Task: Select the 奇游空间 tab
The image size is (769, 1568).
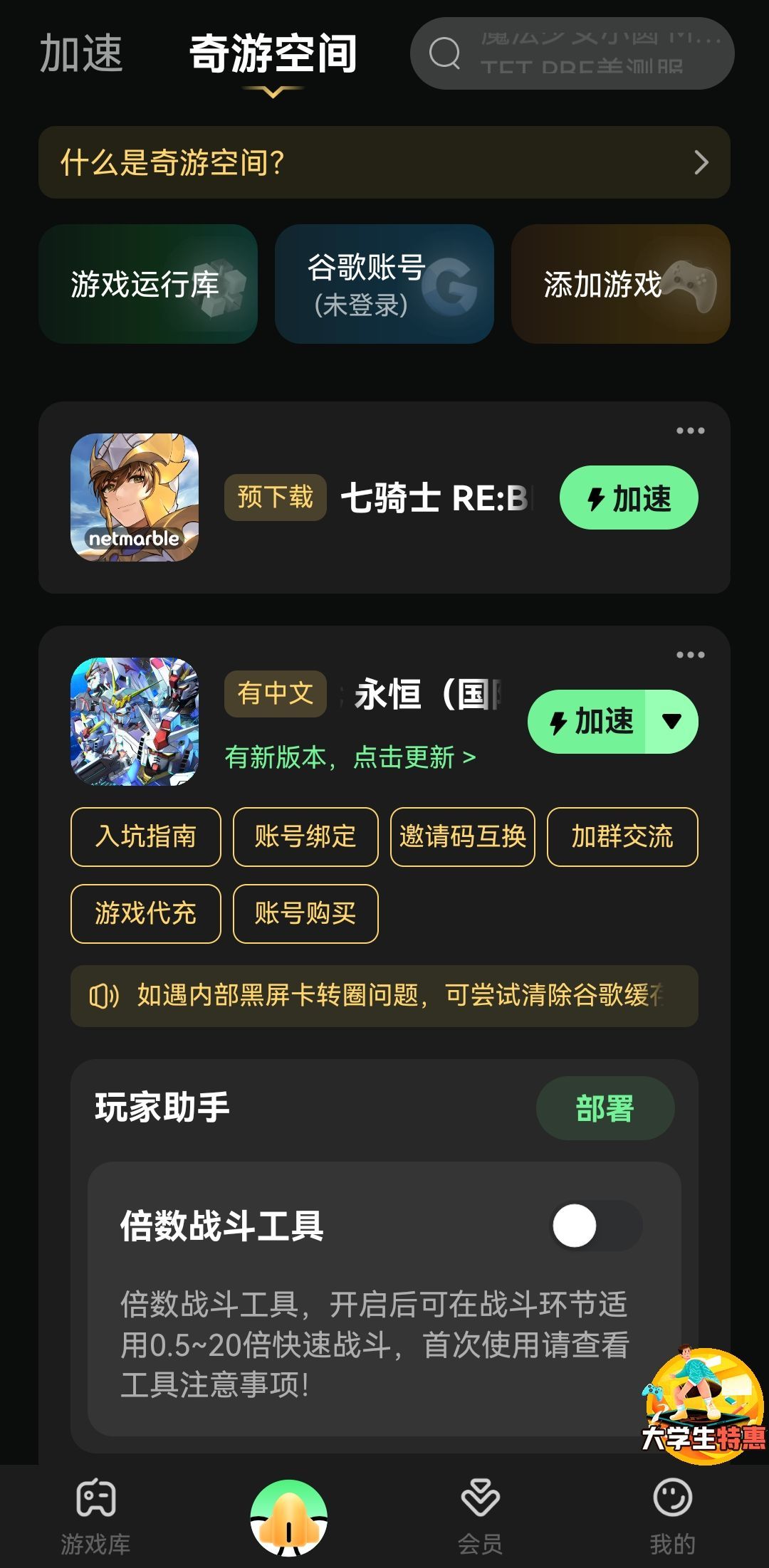Action: pyautogui.click(x=272, y=53)
